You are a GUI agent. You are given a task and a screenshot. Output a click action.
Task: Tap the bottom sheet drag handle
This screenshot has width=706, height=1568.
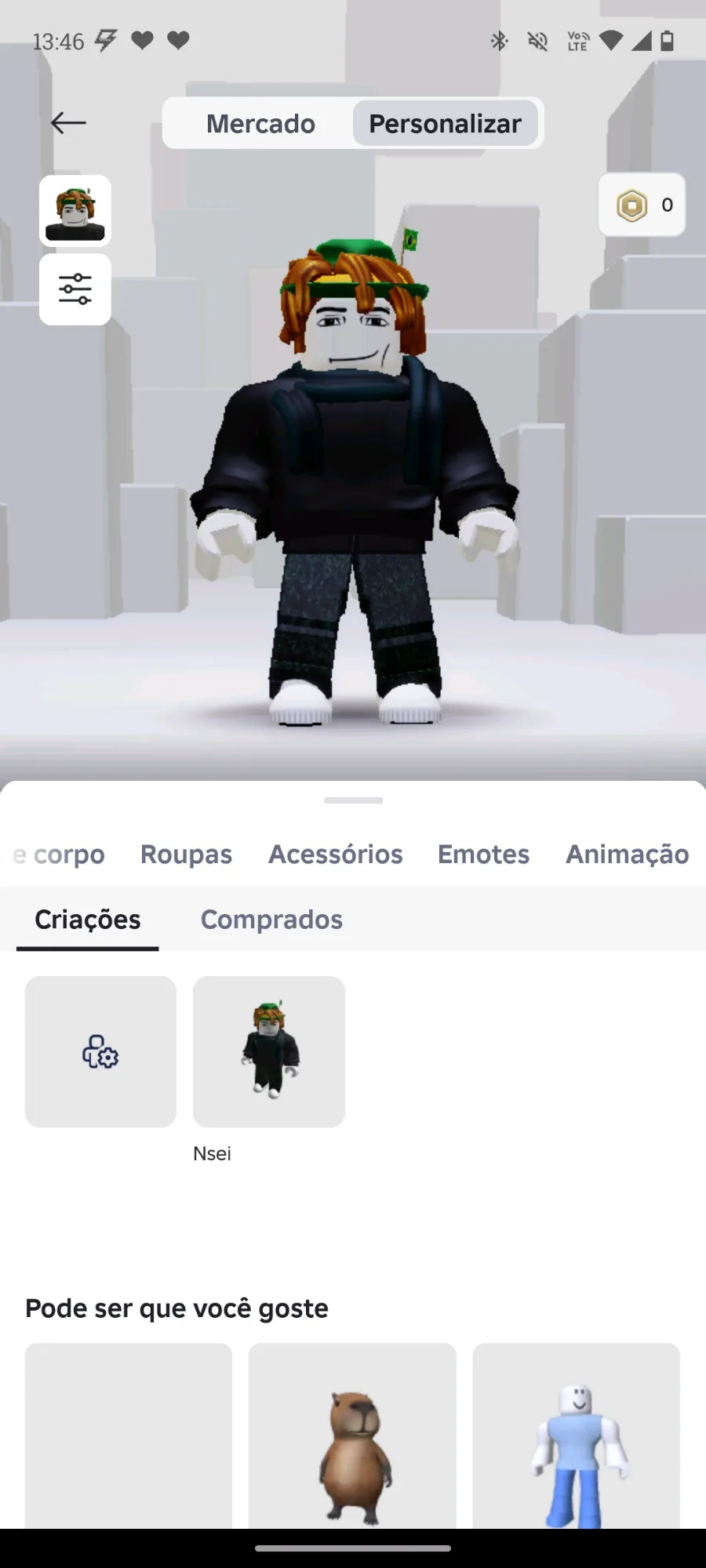click(x=353, y=800)
